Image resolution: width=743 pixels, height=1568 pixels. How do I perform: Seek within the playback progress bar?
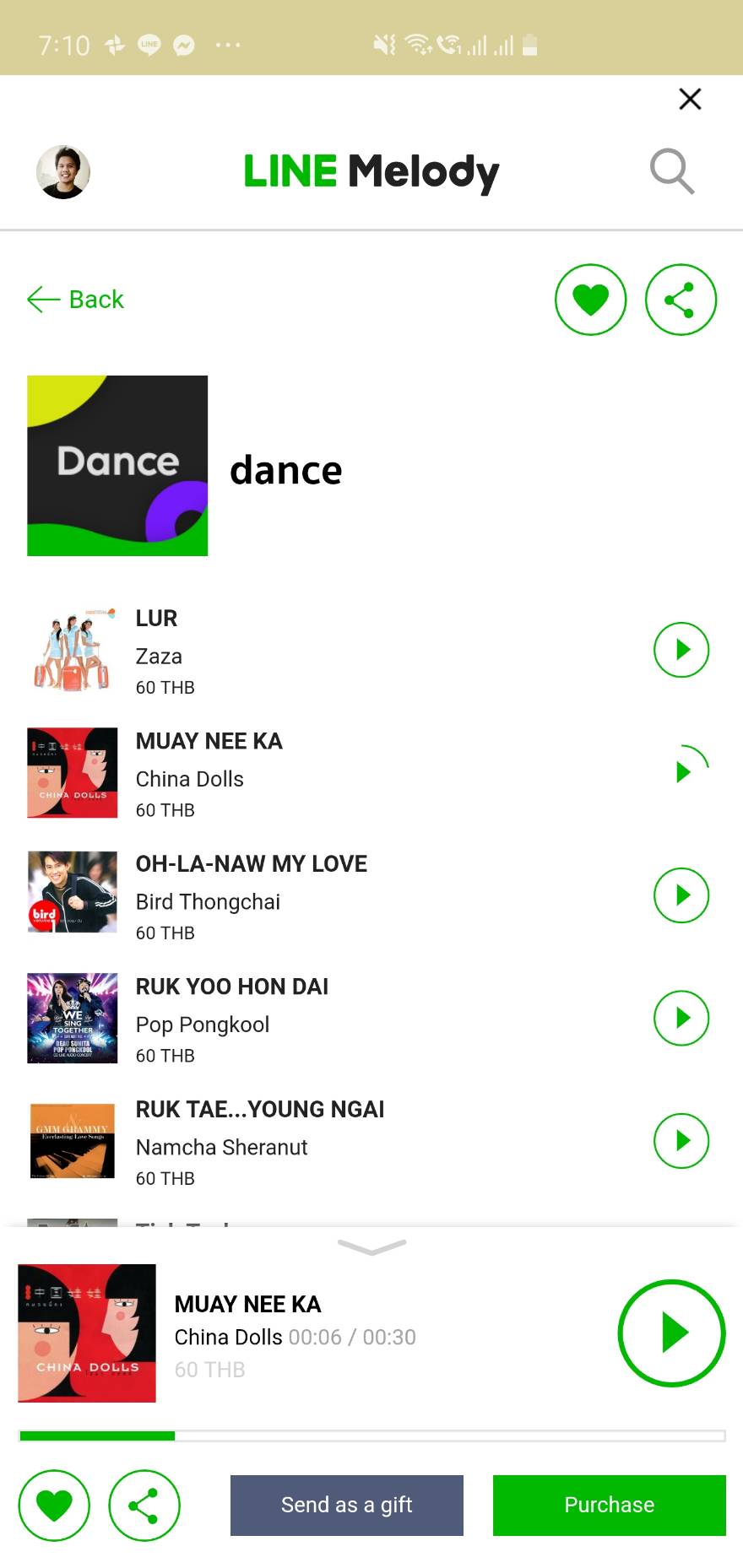point(371,1436)
